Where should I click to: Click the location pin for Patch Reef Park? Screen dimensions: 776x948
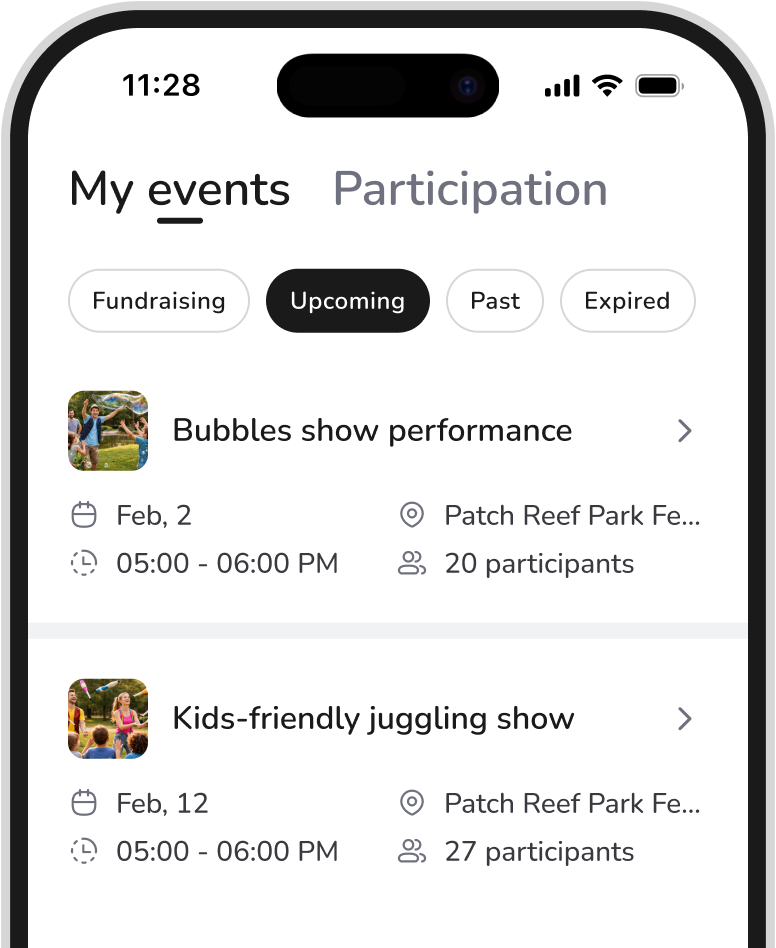411,515
